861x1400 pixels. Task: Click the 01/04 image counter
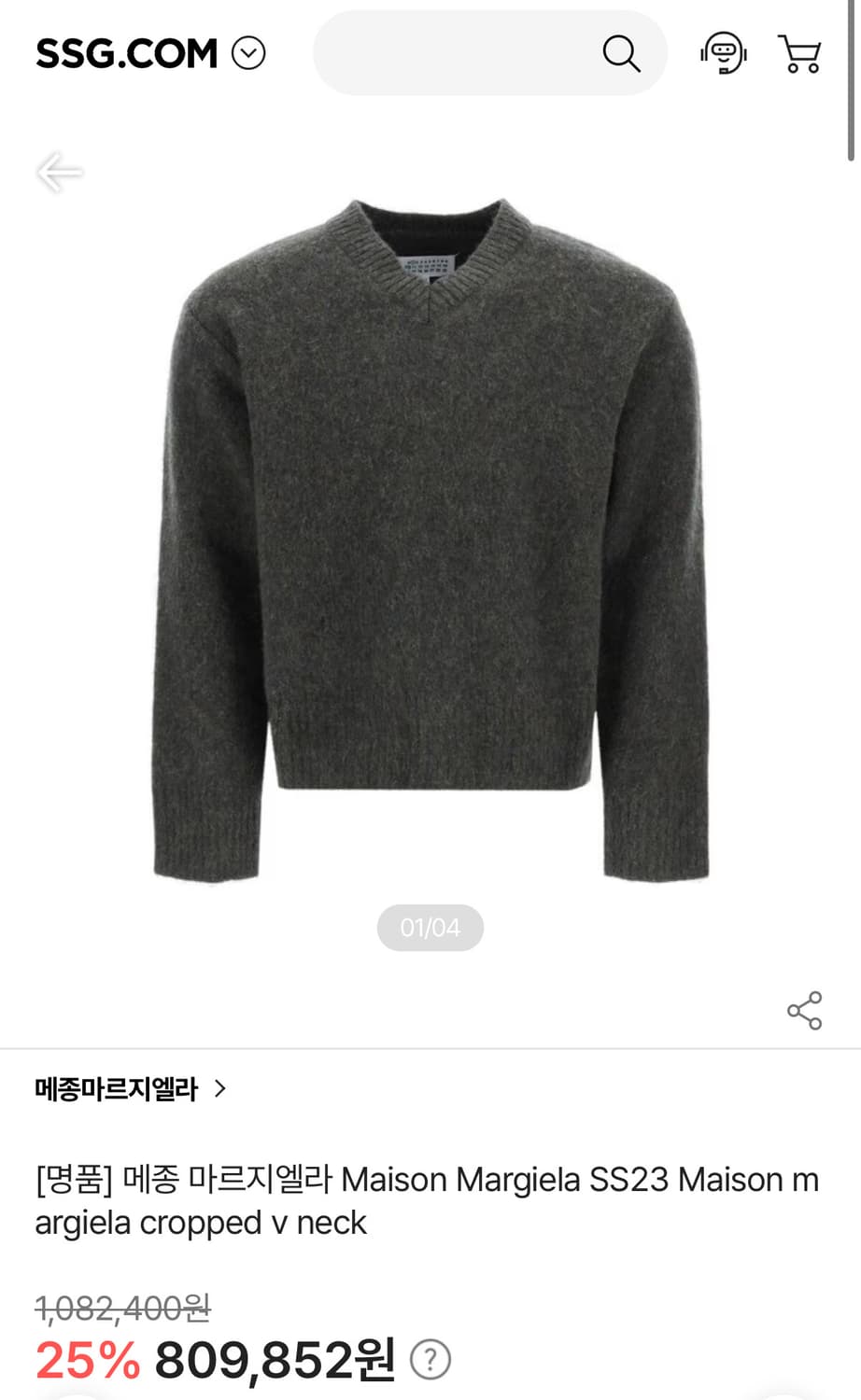pyautogui.click(x=430, y=927)
